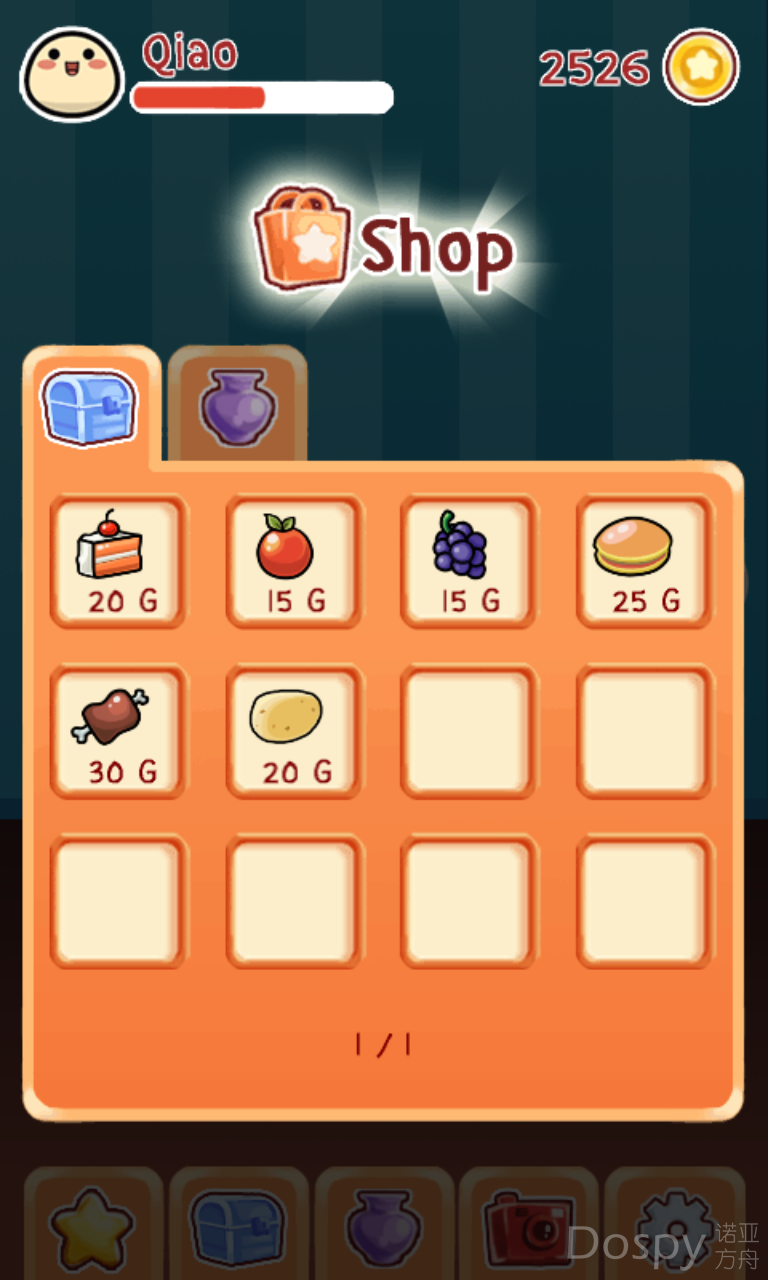Open the camera in bottom bar

pyautogui.click(x=529, y=1228)
